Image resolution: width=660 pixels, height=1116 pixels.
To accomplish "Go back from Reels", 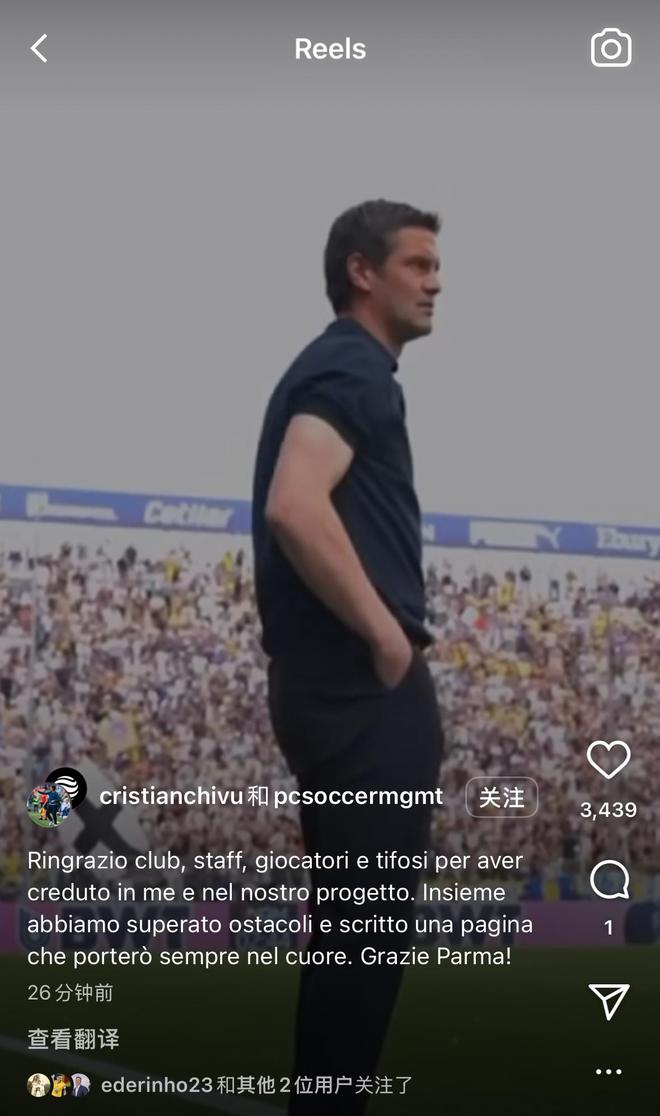I will point(39,48).
